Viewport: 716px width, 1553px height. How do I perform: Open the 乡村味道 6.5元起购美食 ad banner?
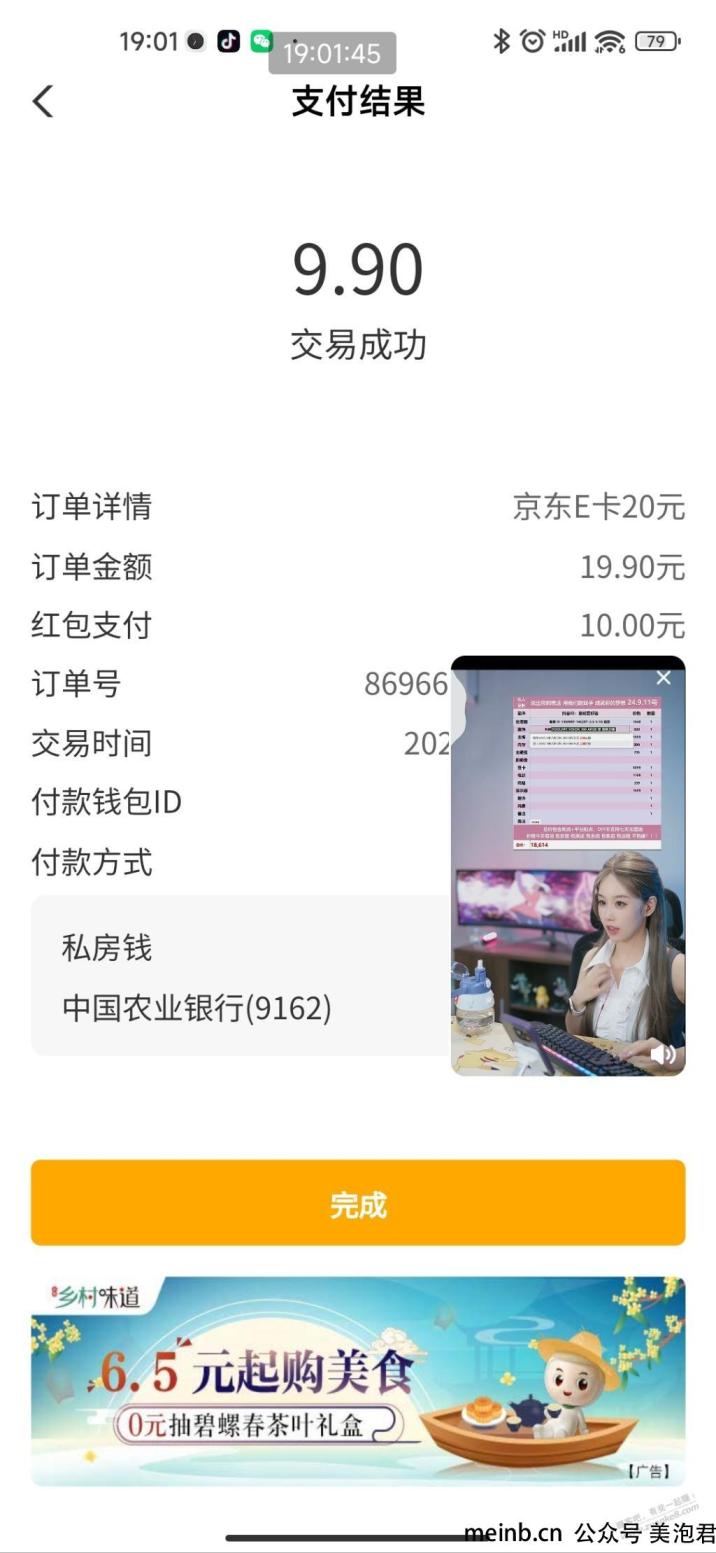click(358, 1381)
